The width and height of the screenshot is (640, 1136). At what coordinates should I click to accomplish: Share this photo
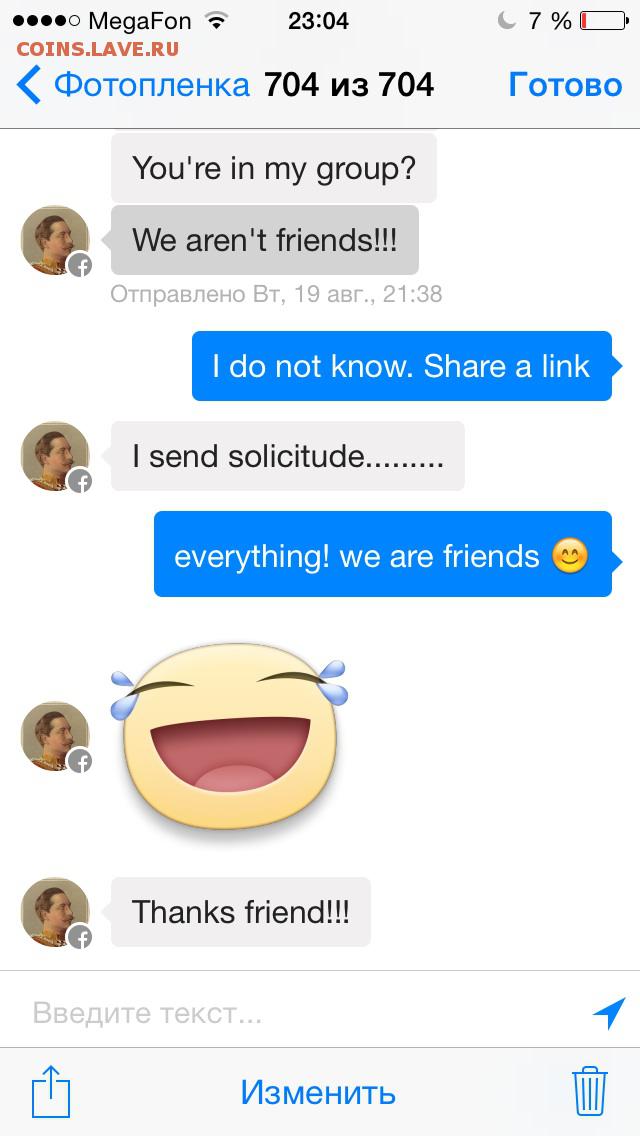click(51, 1091)
